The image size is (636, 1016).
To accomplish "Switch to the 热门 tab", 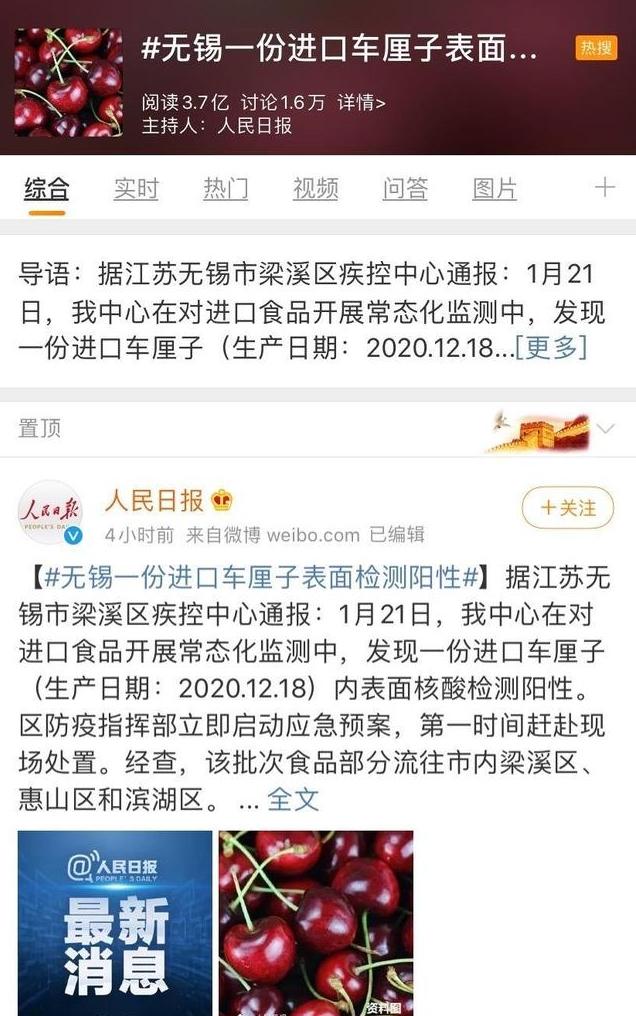I will (x=225, y=189).
